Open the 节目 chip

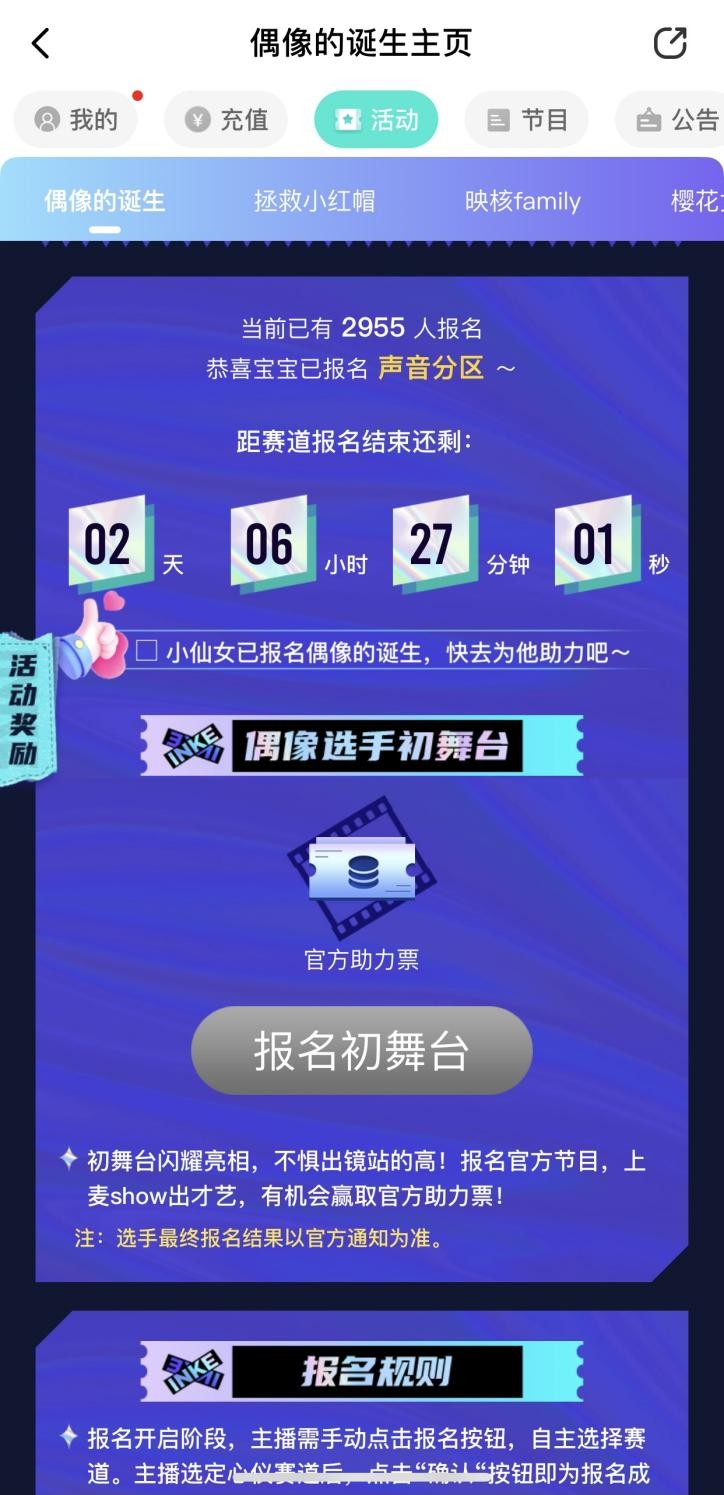pyautogui.click(x=526, y=120)
